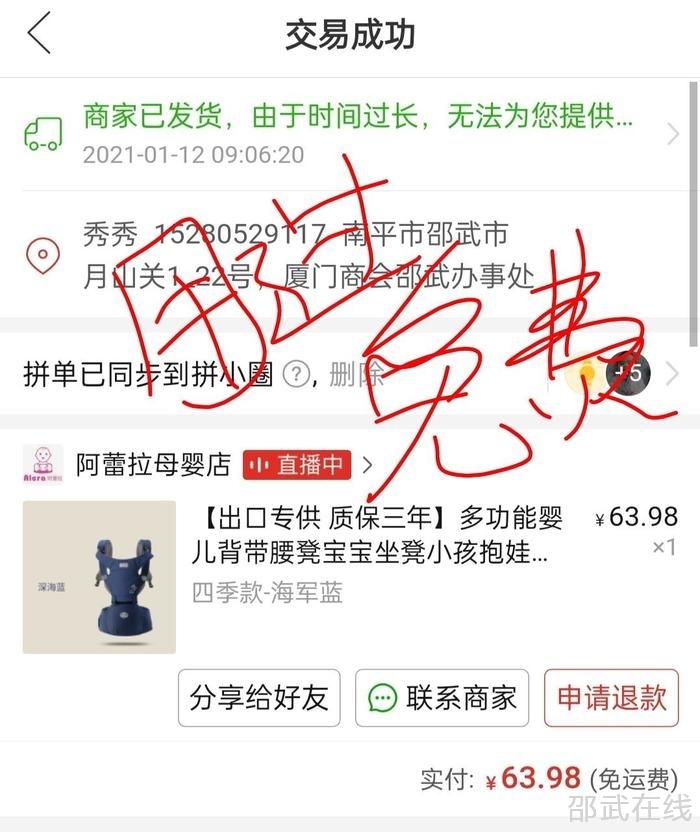Tap 申请退款 to request a refund
This screenshot has width=700, height=832.
click(611, 697)
